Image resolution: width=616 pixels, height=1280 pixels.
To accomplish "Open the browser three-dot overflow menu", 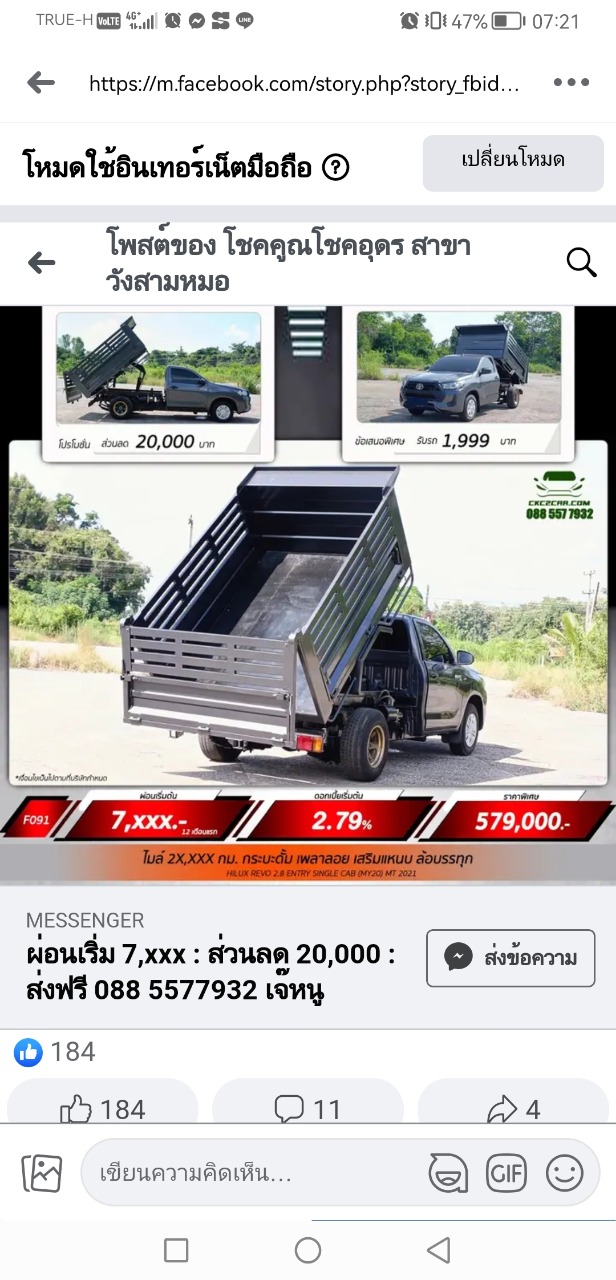I will point(571,83).
